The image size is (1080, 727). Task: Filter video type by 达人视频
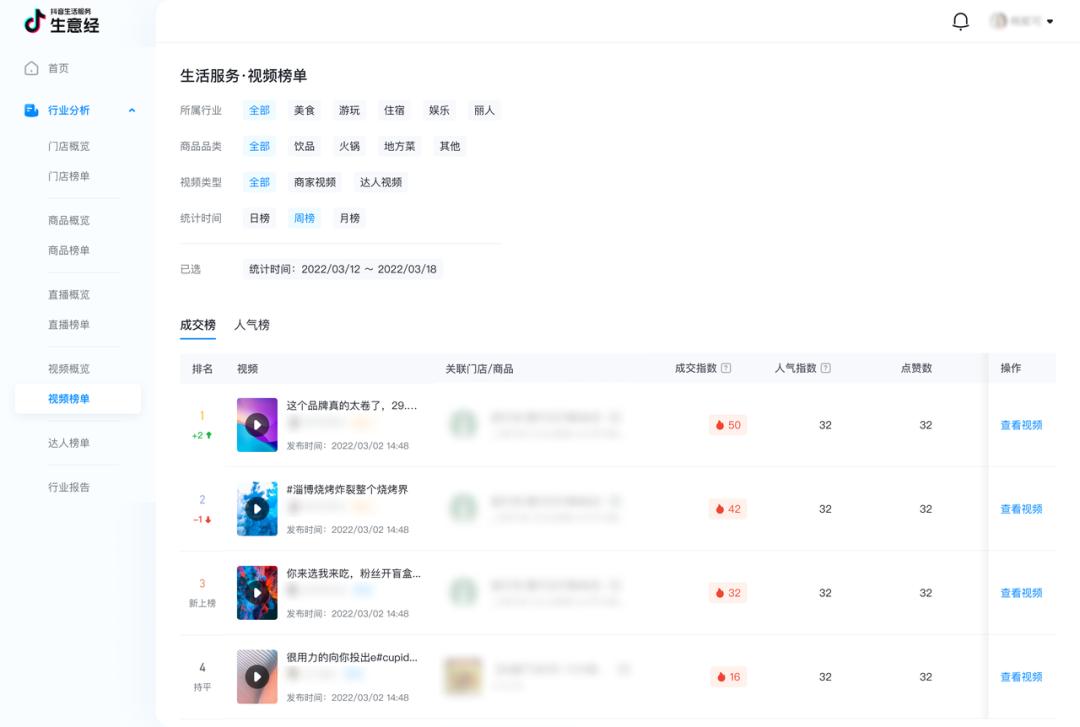pyautogui.click(x=381, y=182)
